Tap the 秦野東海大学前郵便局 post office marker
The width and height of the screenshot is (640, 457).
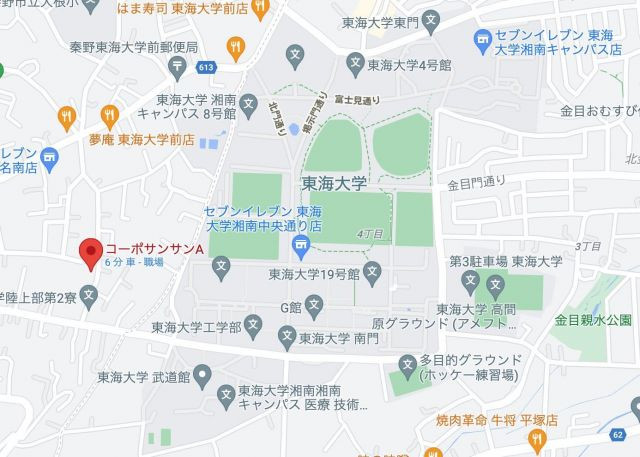click(x=178, y=67)
